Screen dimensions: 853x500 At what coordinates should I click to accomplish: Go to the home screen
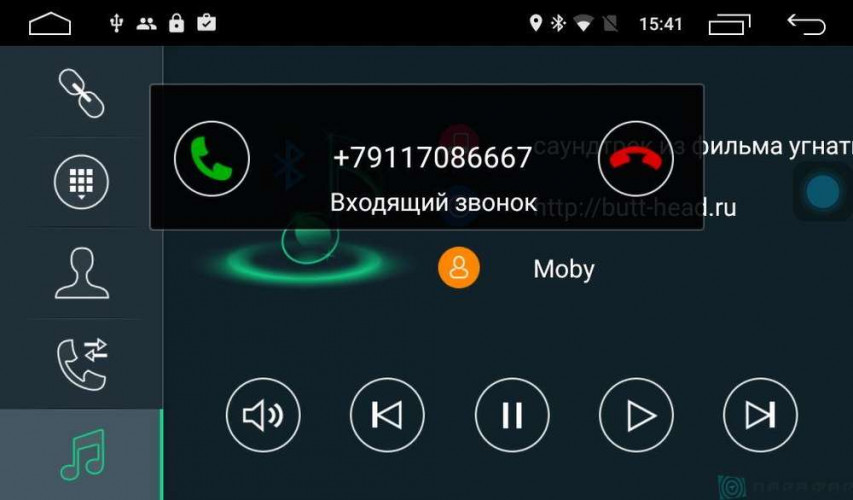(x=50, y=23)
